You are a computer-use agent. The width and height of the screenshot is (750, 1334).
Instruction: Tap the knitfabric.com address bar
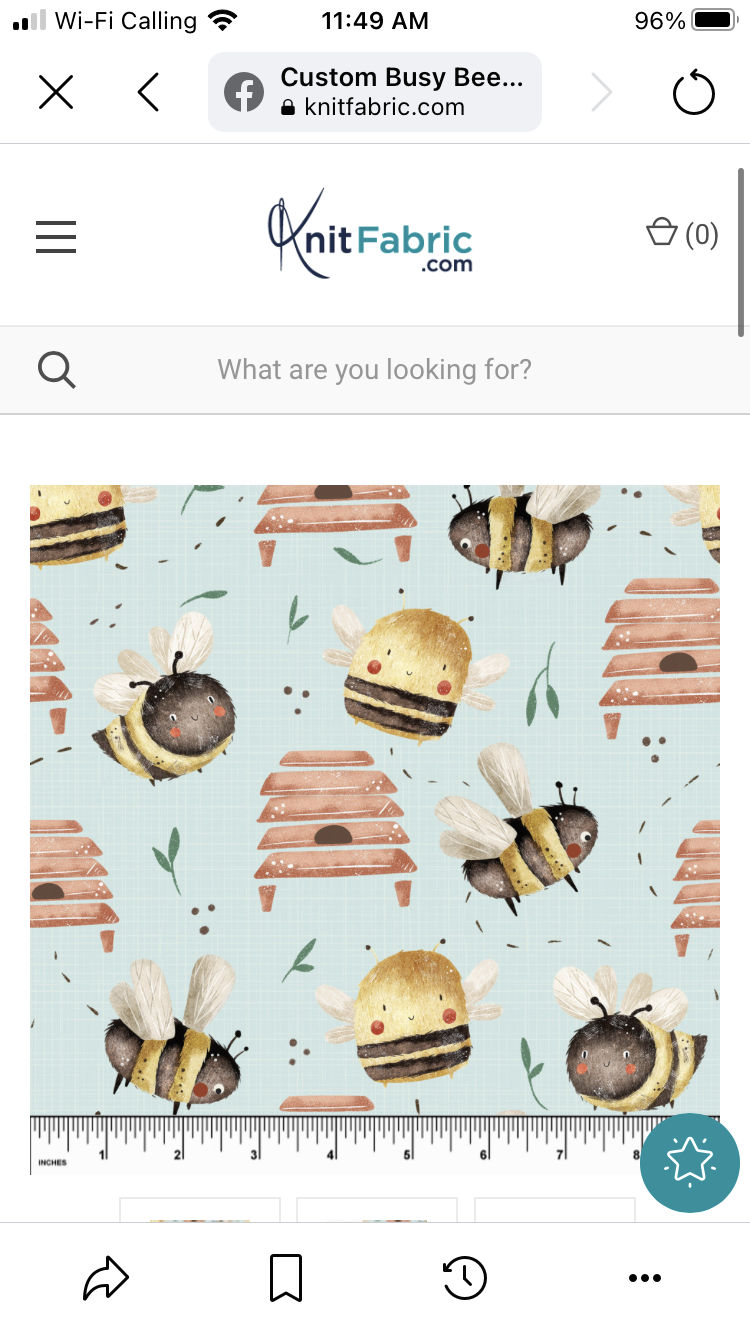click(x=374, y=93)
